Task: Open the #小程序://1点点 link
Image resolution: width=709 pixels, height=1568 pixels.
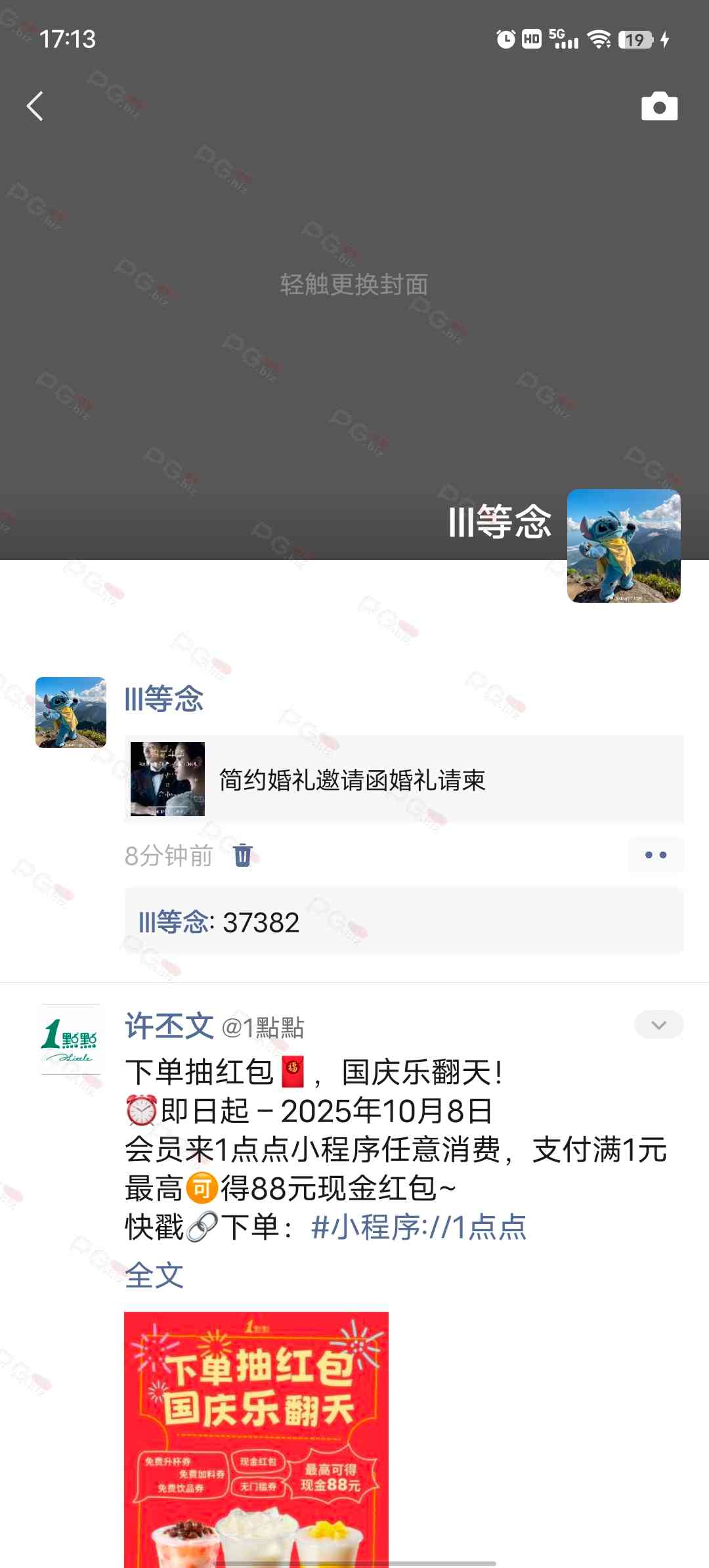Action: click(419, 1227)
